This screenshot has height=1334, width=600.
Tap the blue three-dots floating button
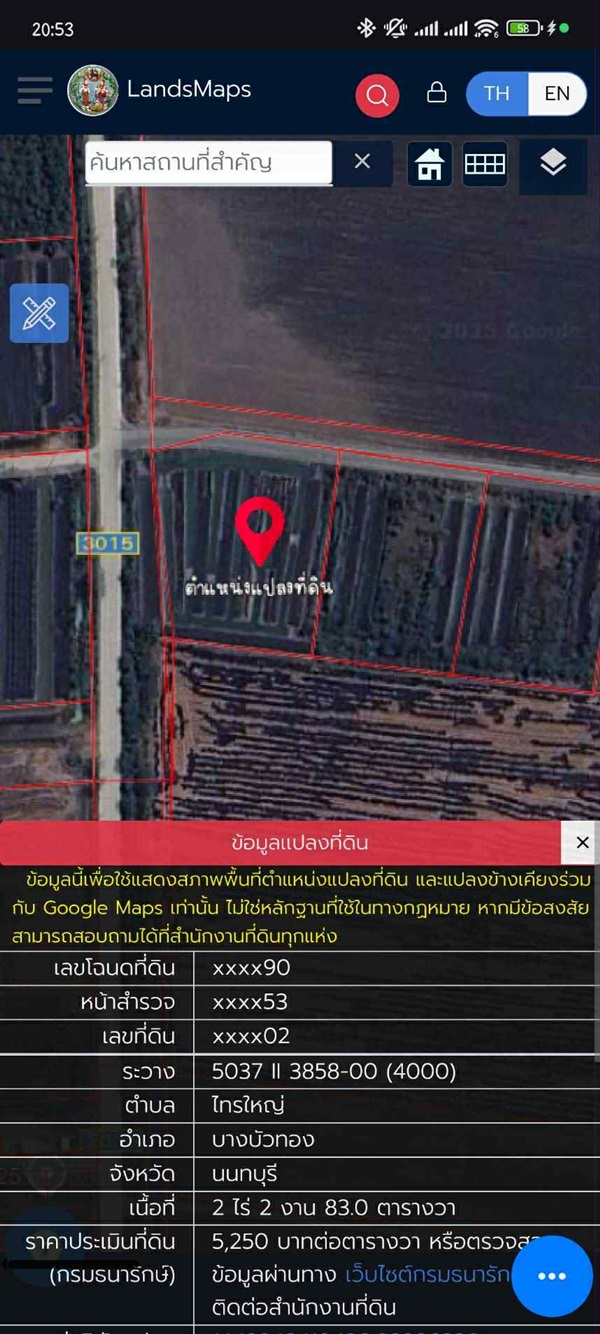(x=552, y=1276)
